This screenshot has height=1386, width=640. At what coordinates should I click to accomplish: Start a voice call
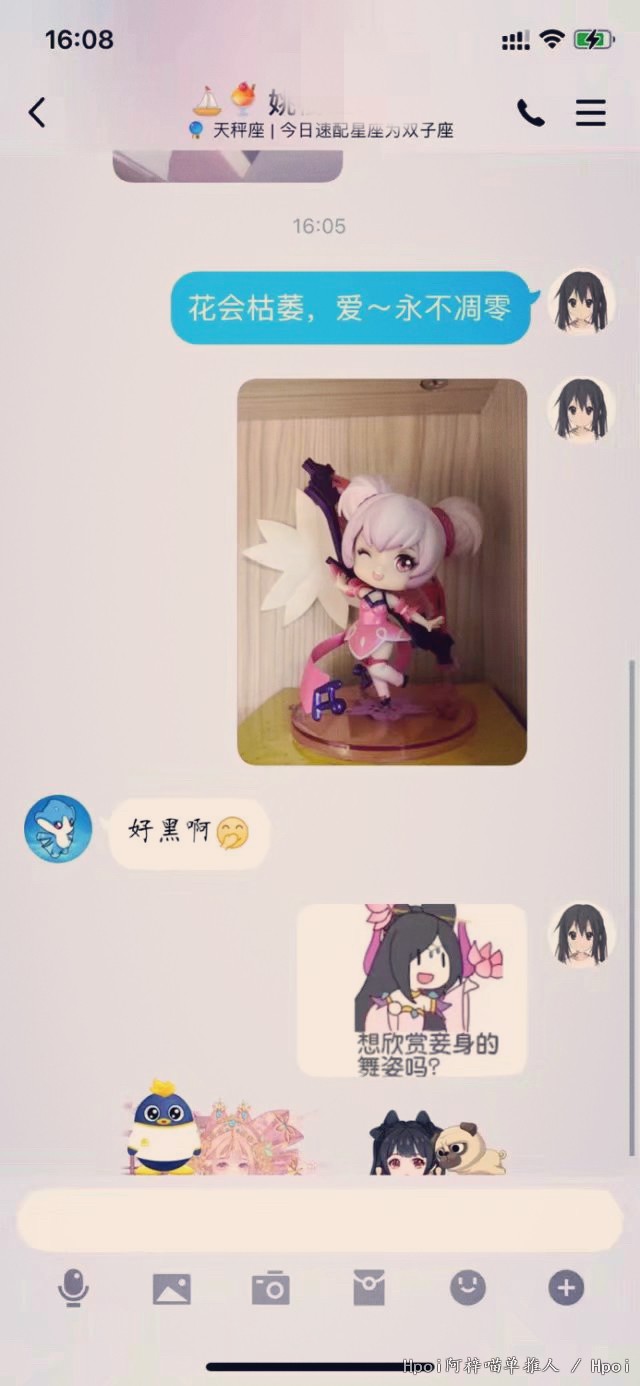click(x=530, y=113)
